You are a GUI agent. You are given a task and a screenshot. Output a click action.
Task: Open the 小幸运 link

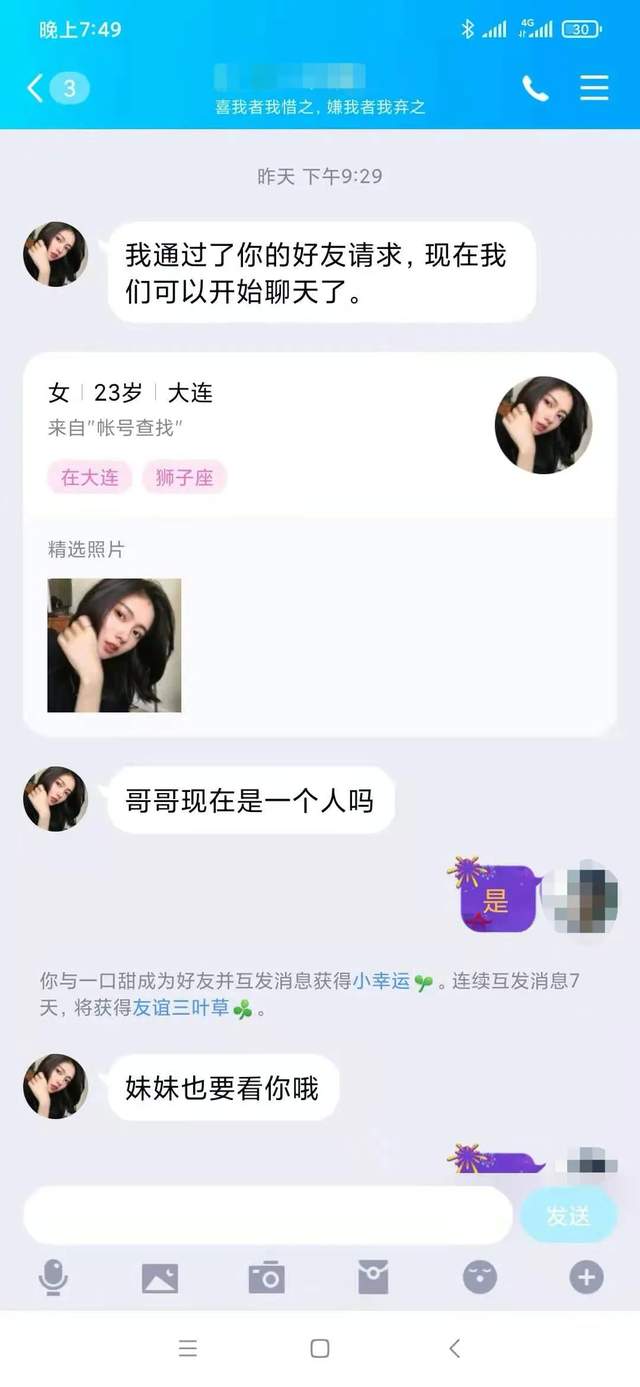pyautogui.click(x=381, y=981)
